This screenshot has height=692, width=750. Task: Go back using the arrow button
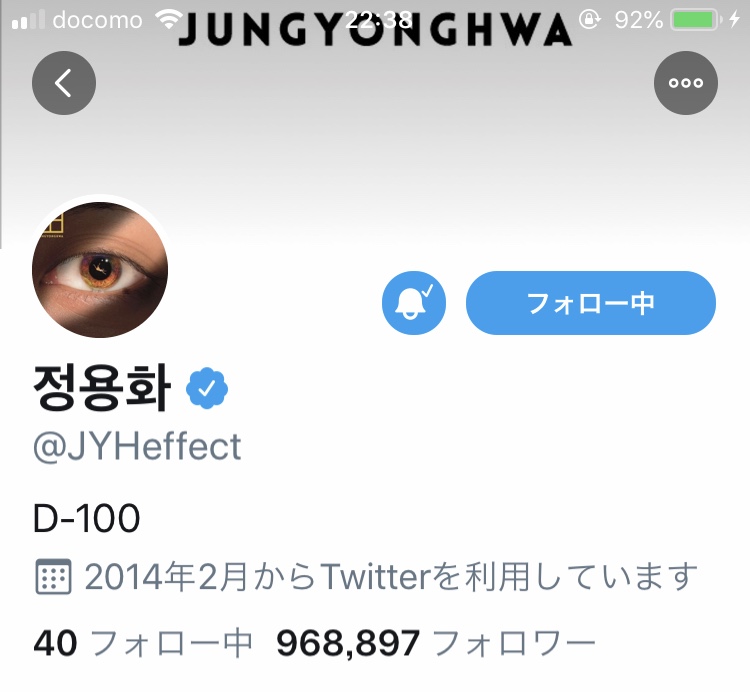click(x=64, y=83)
